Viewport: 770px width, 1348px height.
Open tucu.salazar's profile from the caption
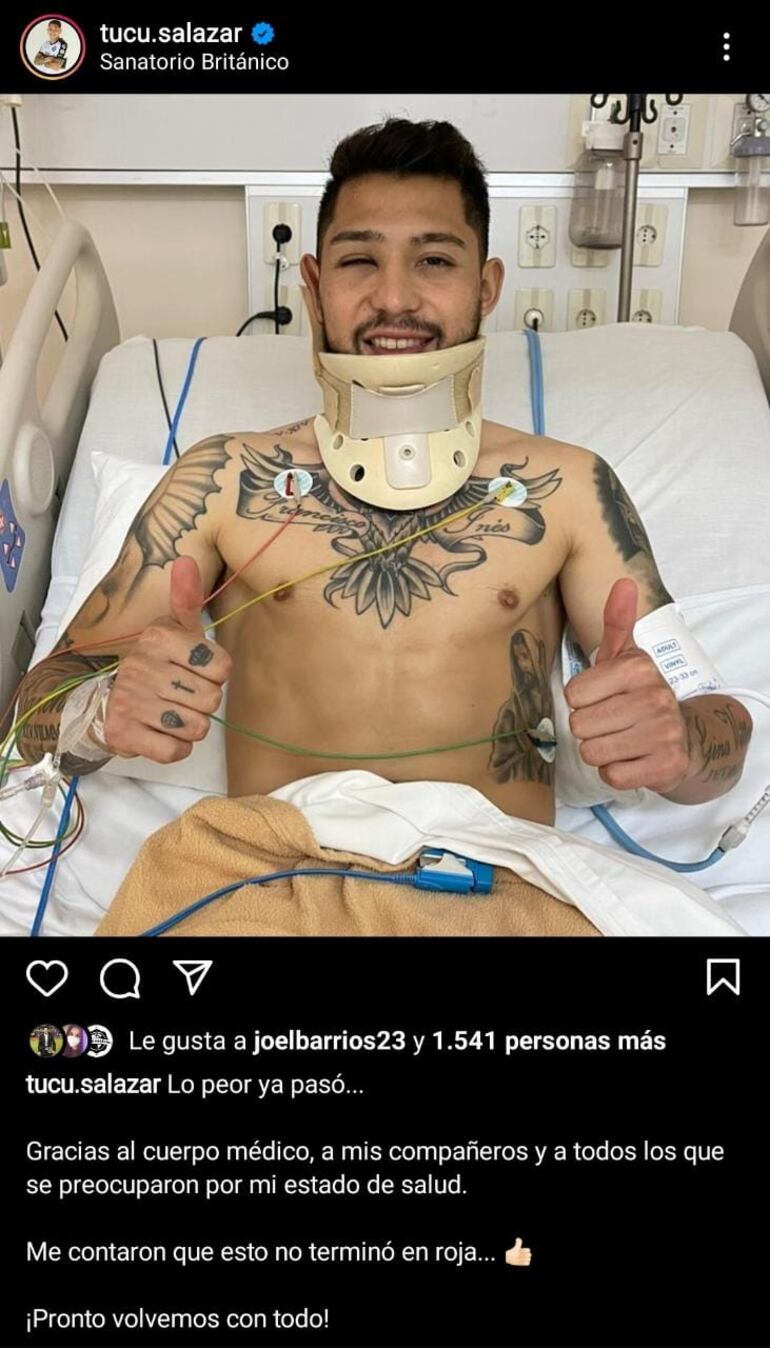point(93,1085)
